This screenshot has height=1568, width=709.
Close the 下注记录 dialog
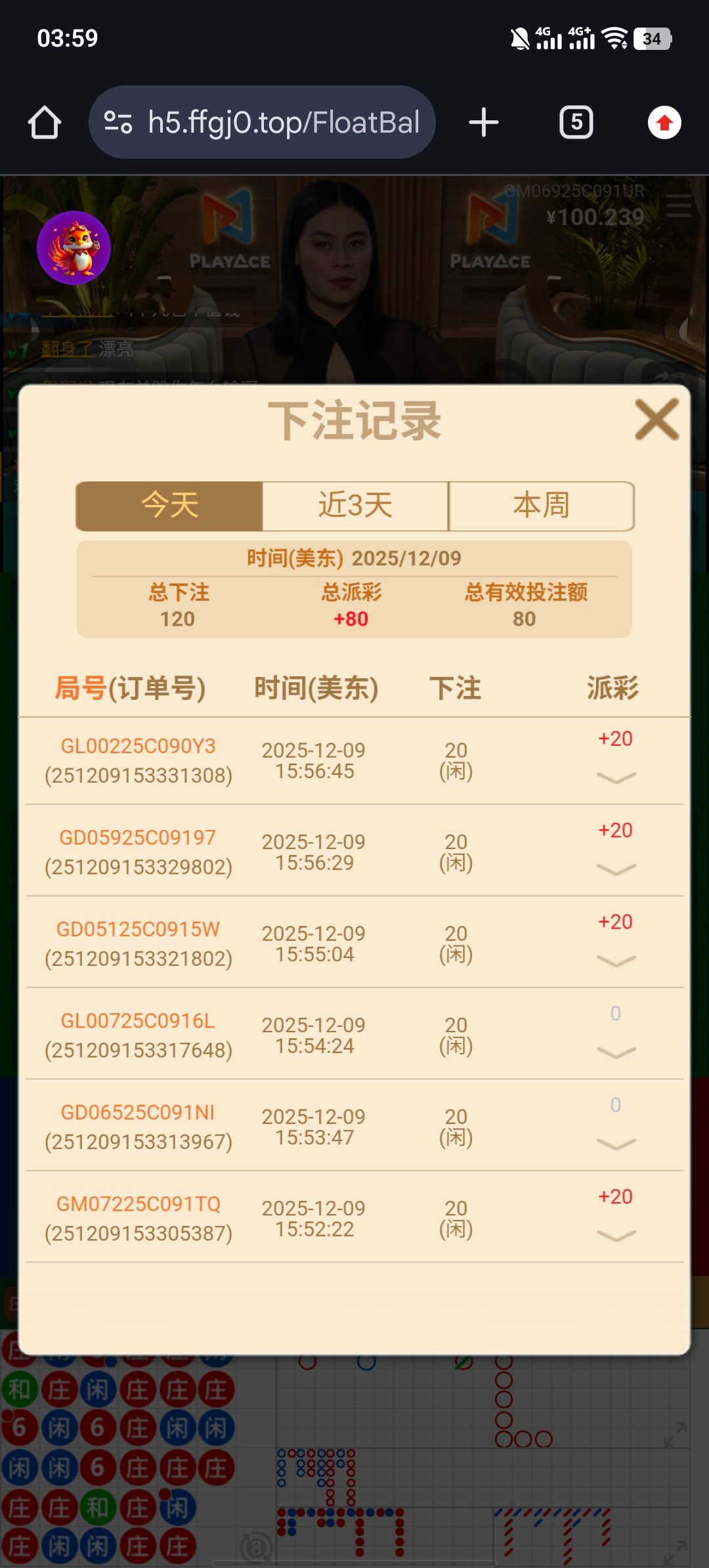coord(656,420)
